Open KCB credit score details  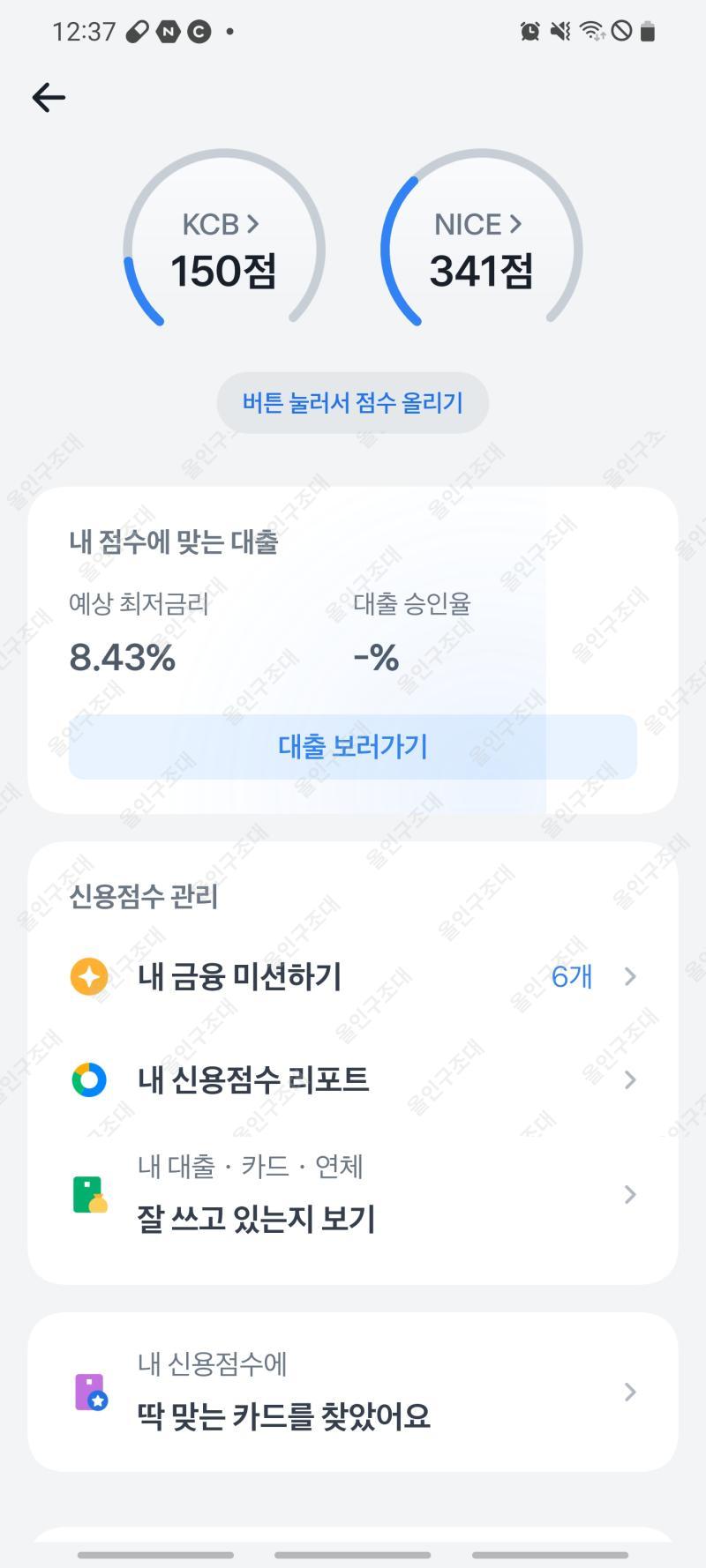pos(222,225)
